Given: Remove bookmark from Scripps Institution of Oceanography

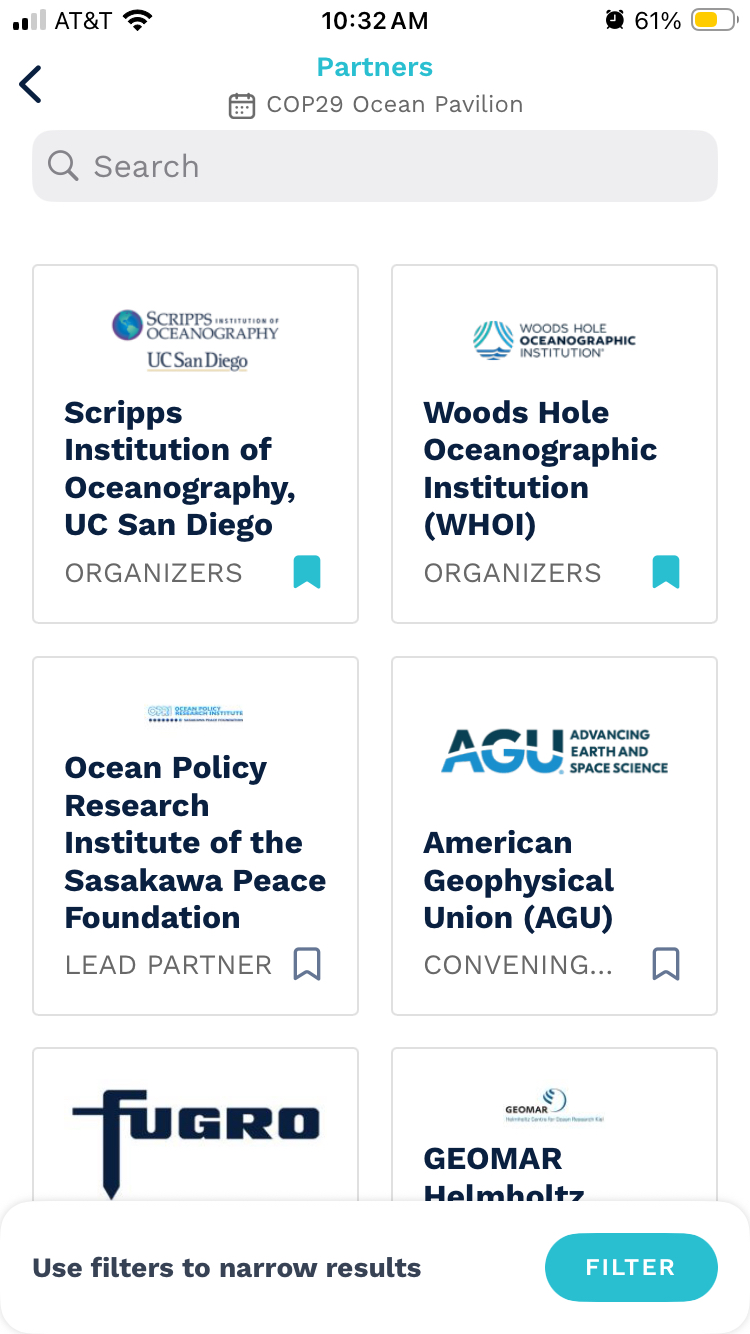Looking at the screenshot, I should pos(307,573).
